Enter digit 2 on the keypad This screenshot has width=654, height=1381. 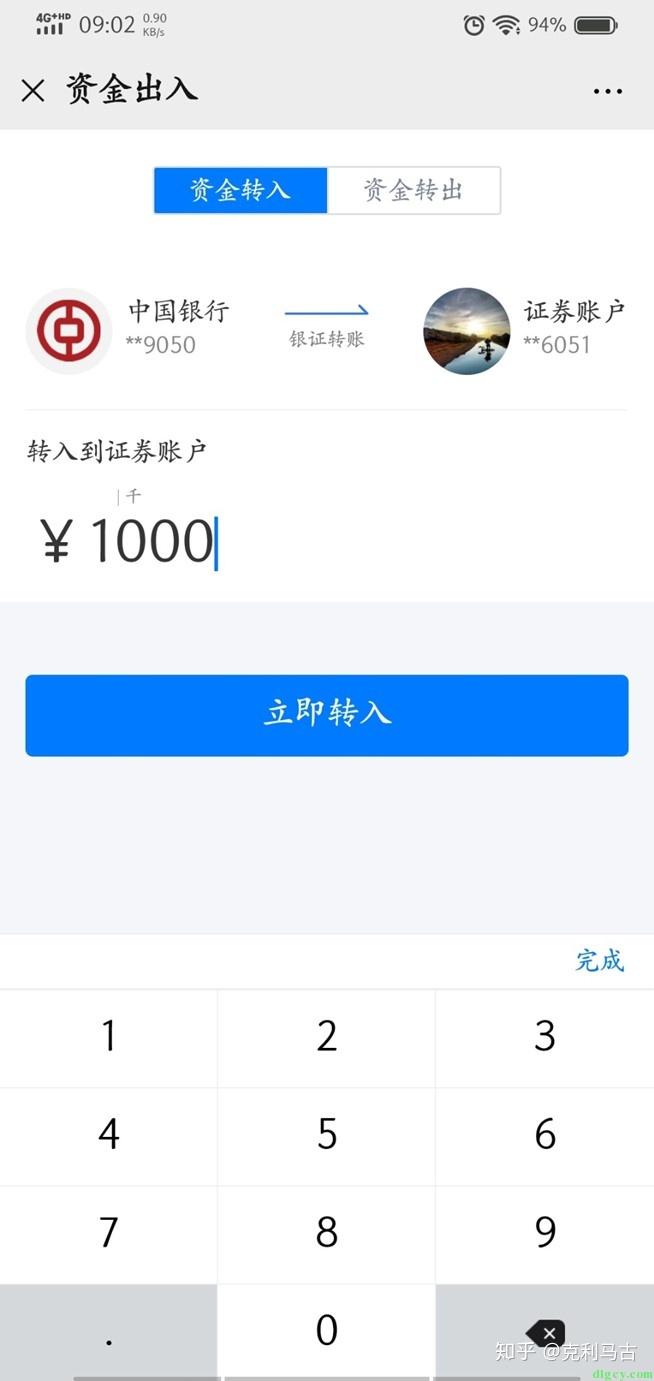pos(327,1037)
